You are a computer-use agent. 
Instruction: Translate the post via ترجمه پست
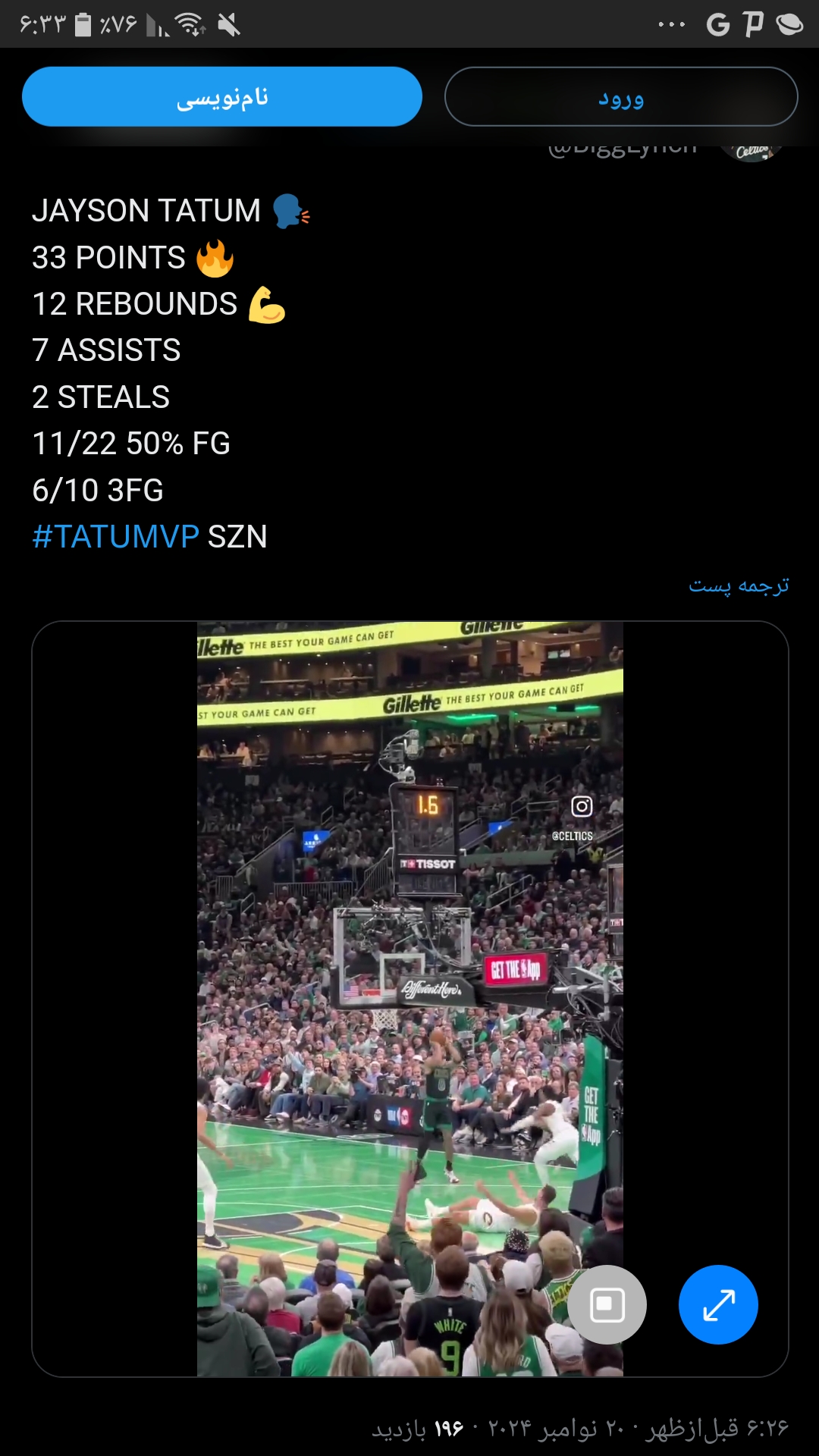pos(739,585)
